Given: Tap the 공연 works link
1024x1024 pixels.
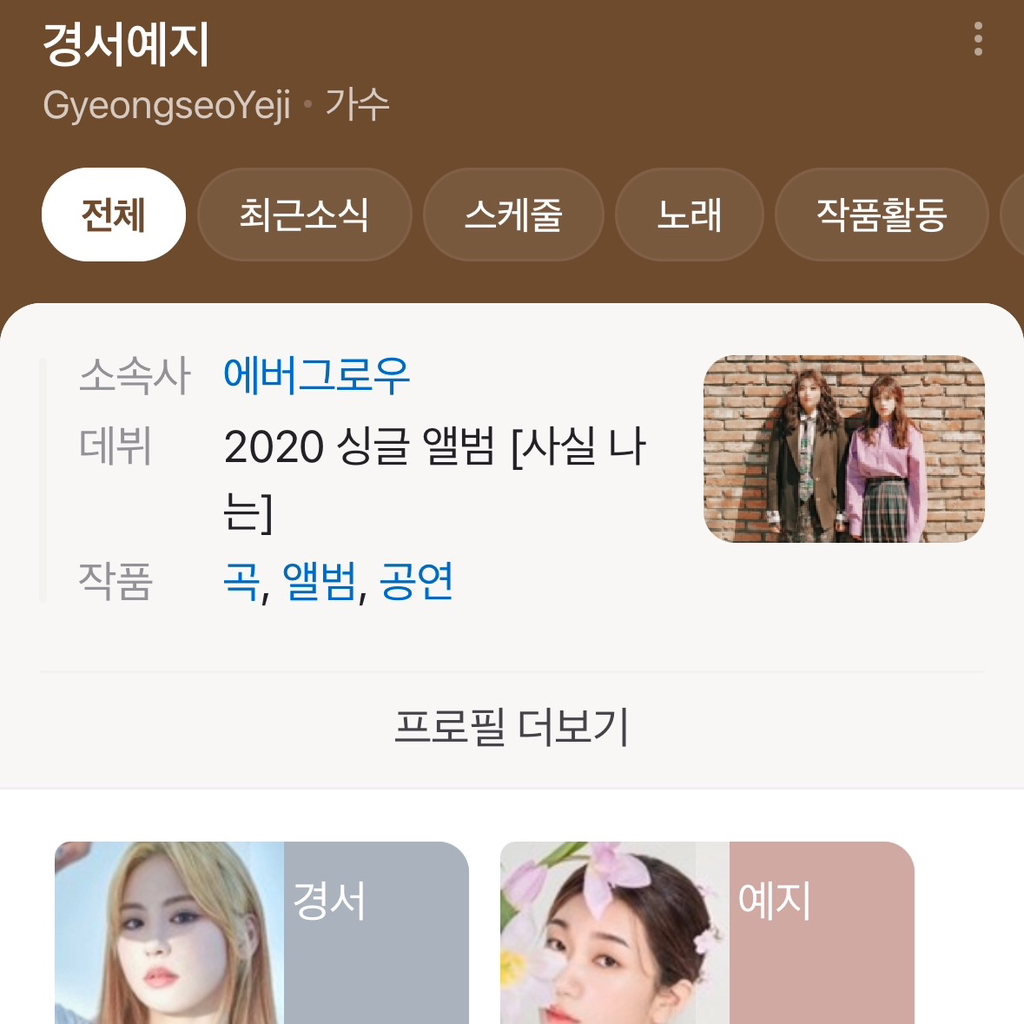Looking at the screenshot, I should (x=416, y=580).
